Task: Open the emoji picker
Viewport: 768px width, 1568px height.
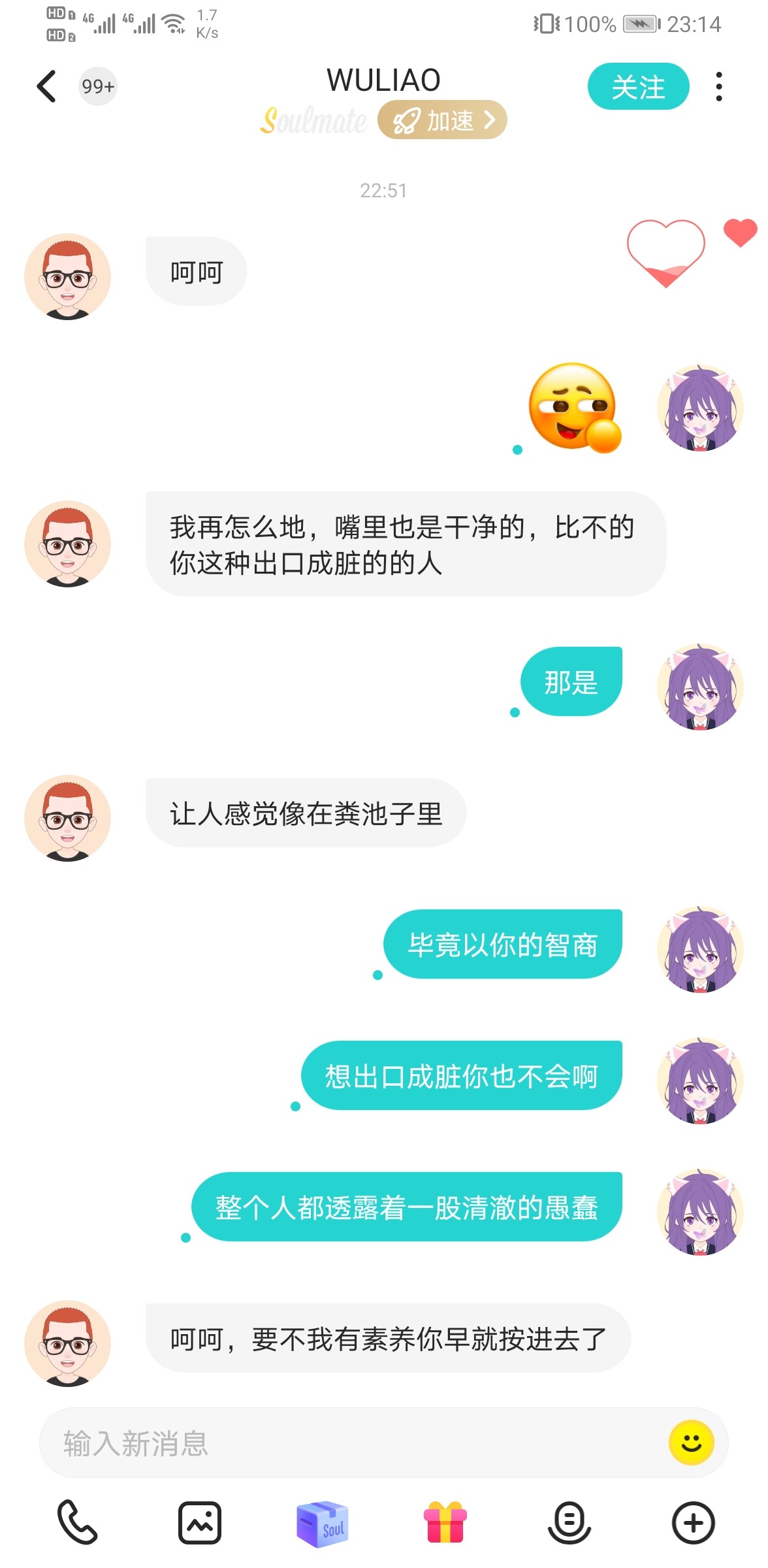Action: click(691, 1442)
